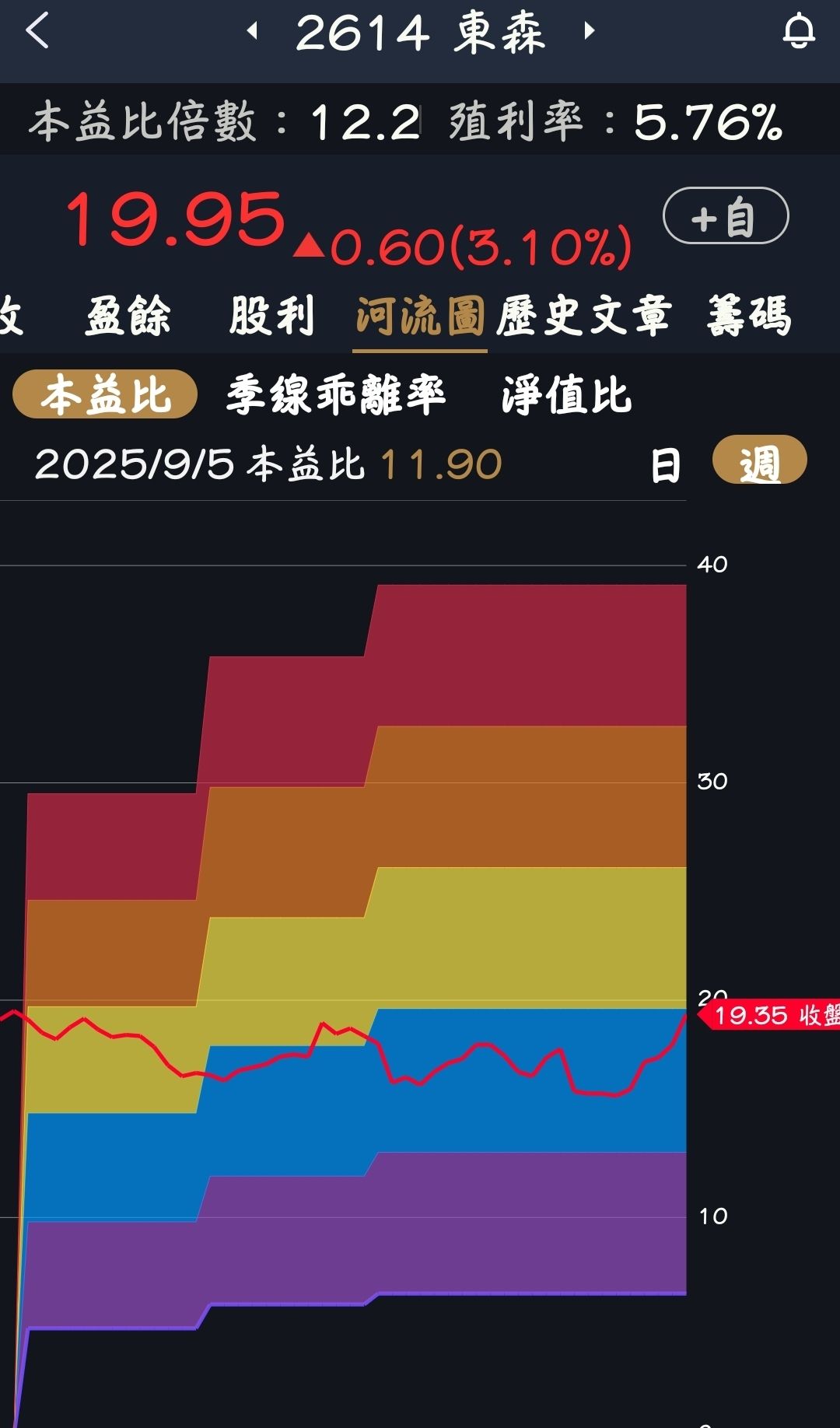
Task: Switch chart to weekly 週 view
Action: (759, 462)
